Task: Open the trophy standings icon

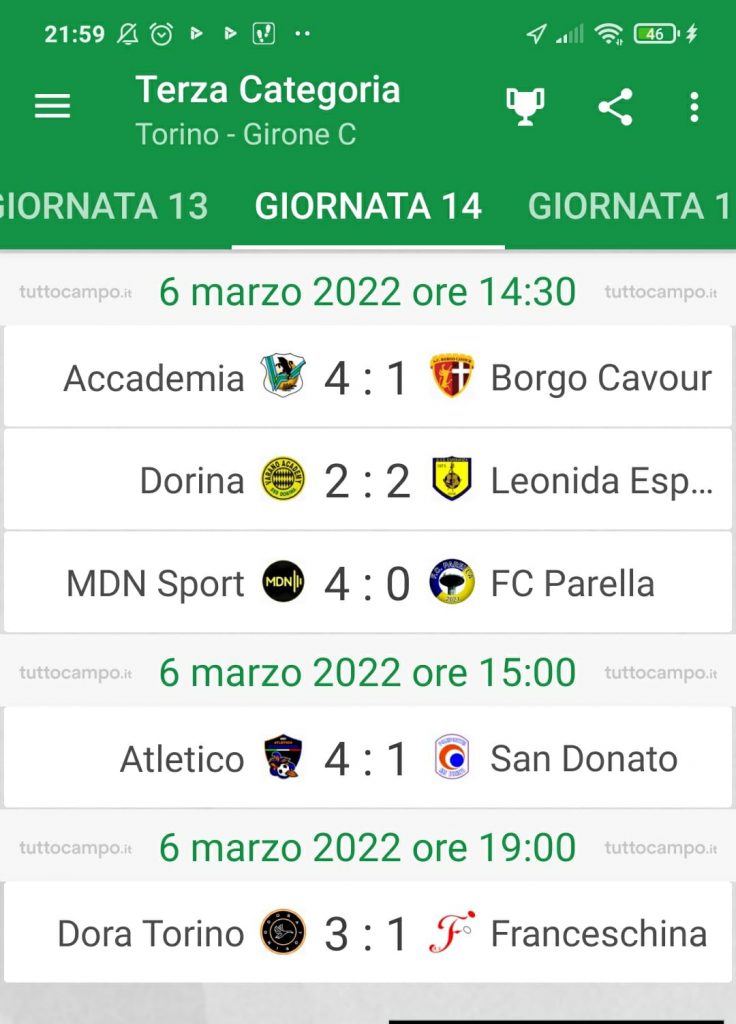Action: [x=525, y=107]
